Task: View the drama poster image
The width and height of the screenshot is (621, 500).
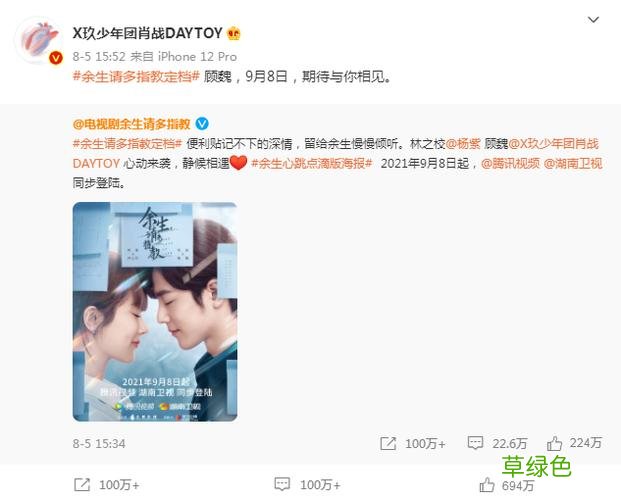Action: pos(155,311)
